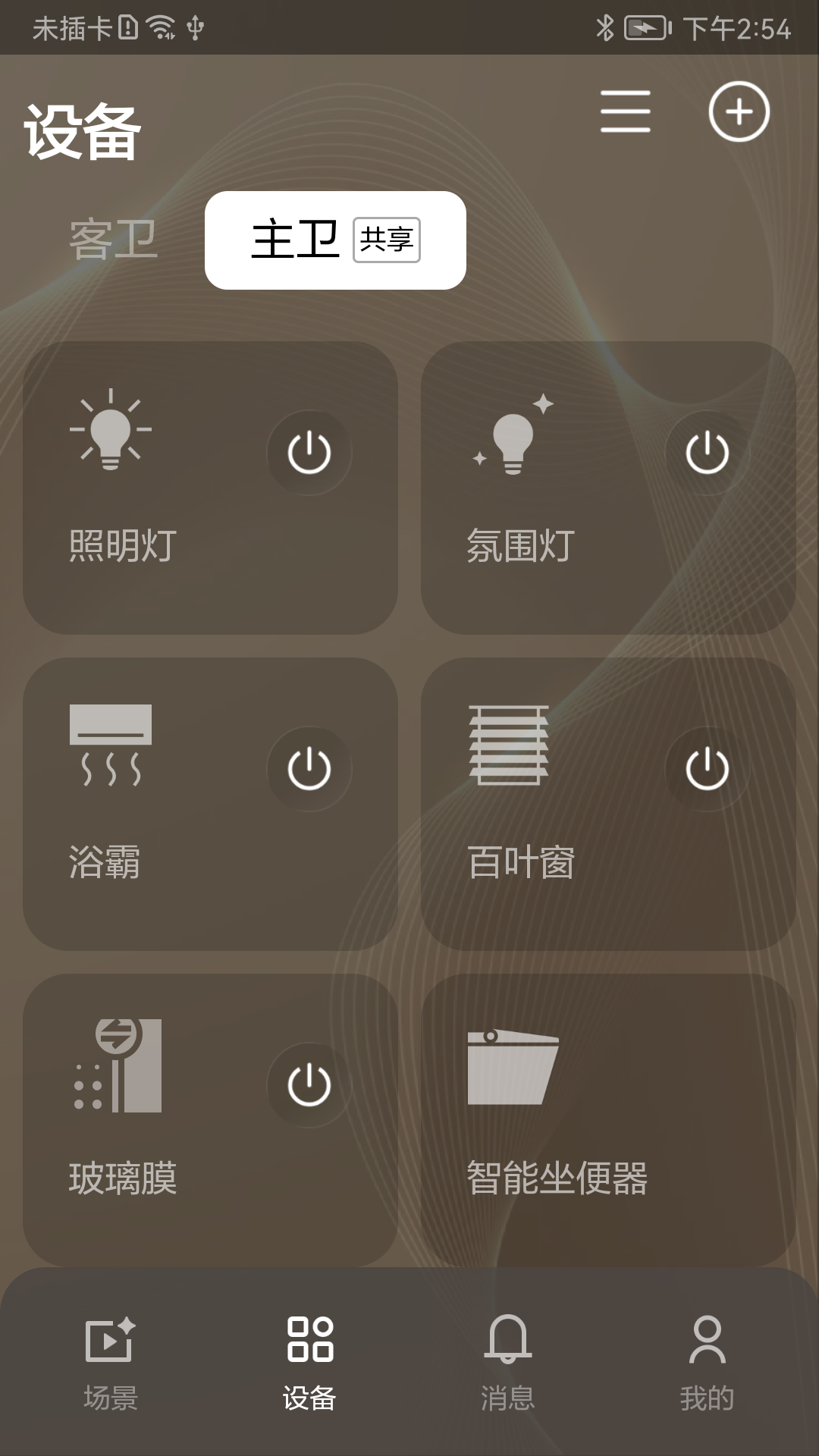Switch to the 我的 tab
Screen dimensions: 819x1456
coord(707,1362)
